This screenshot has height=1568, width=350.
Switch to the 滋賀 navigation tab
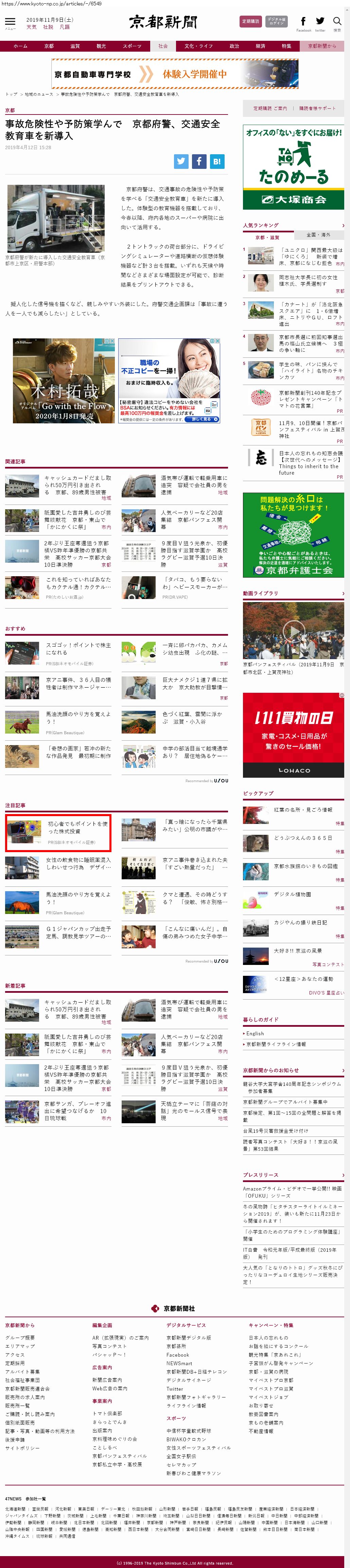coord(75,46)
